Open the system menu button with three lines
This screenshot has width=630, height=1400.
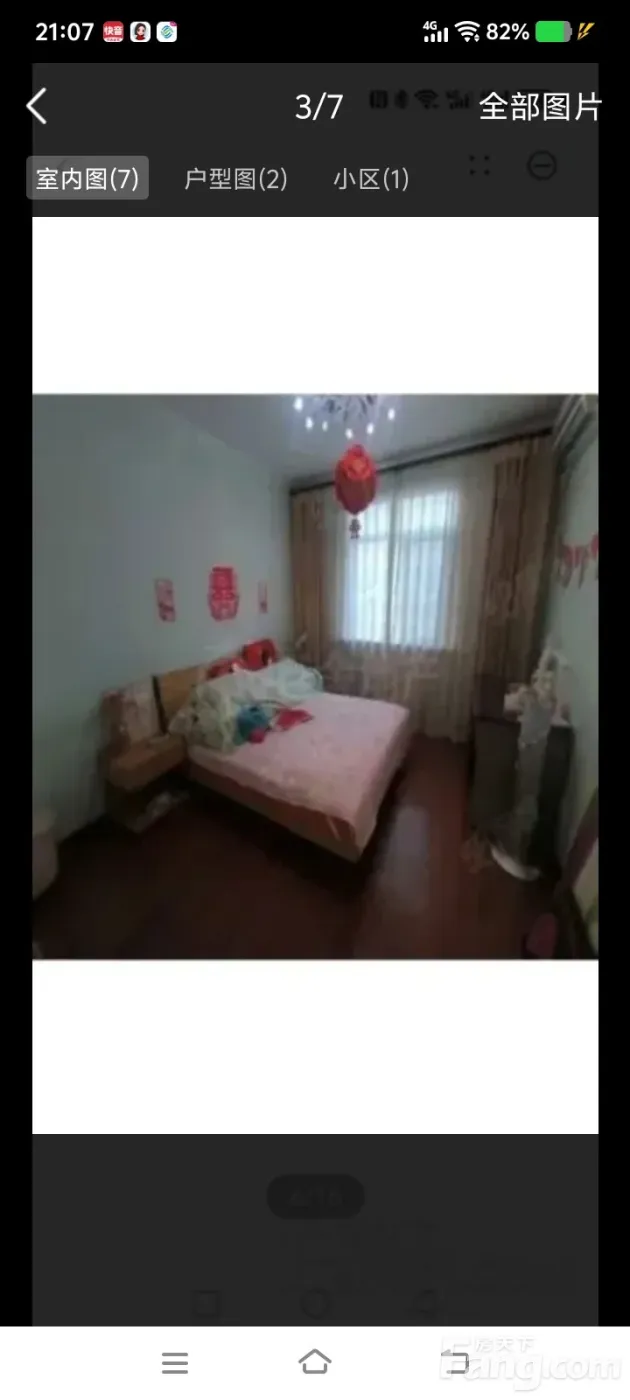pos(175,1362)
